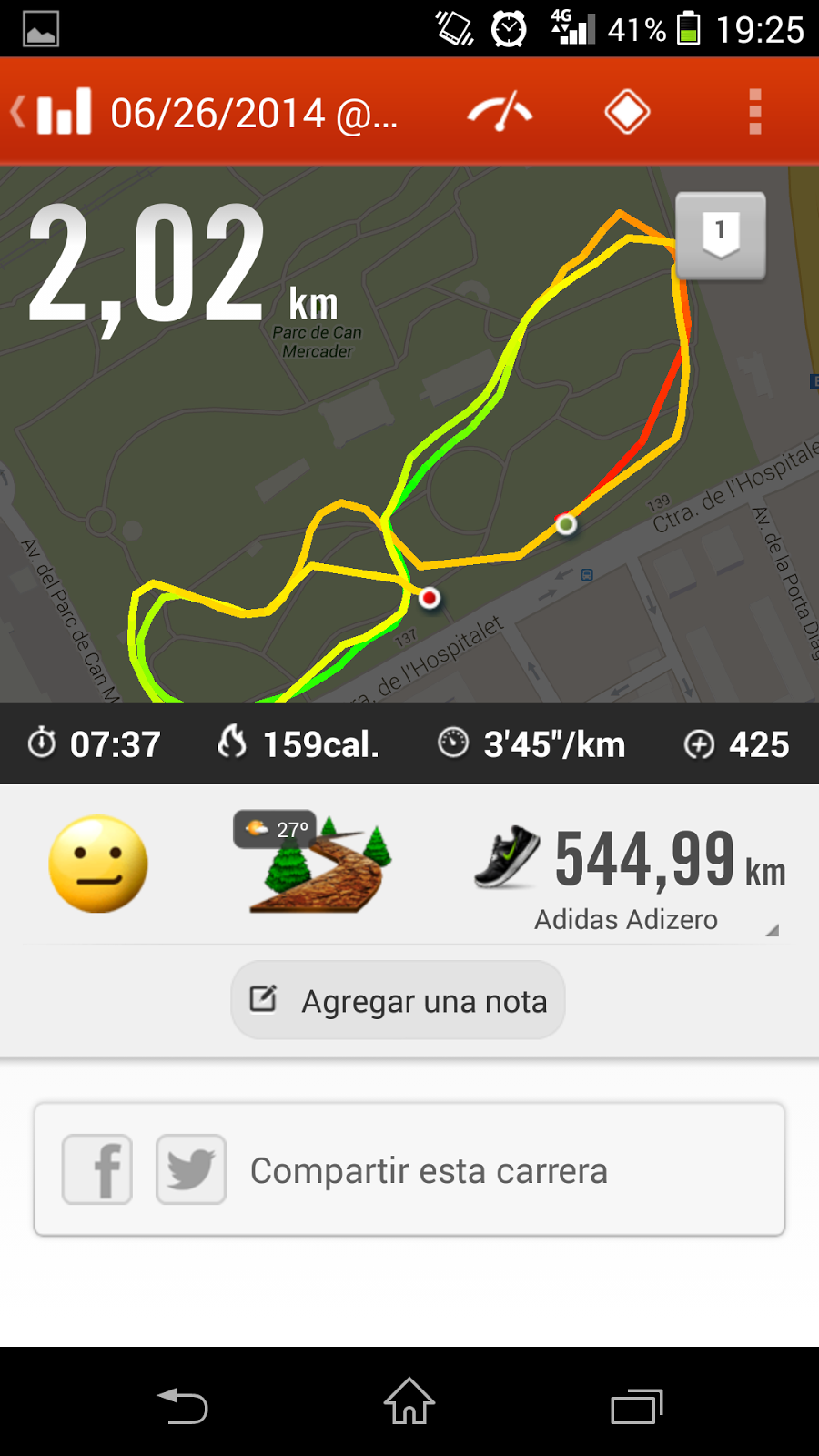Open the overflow menu
The image size is (819, 1456).
(x=754, y=112)
